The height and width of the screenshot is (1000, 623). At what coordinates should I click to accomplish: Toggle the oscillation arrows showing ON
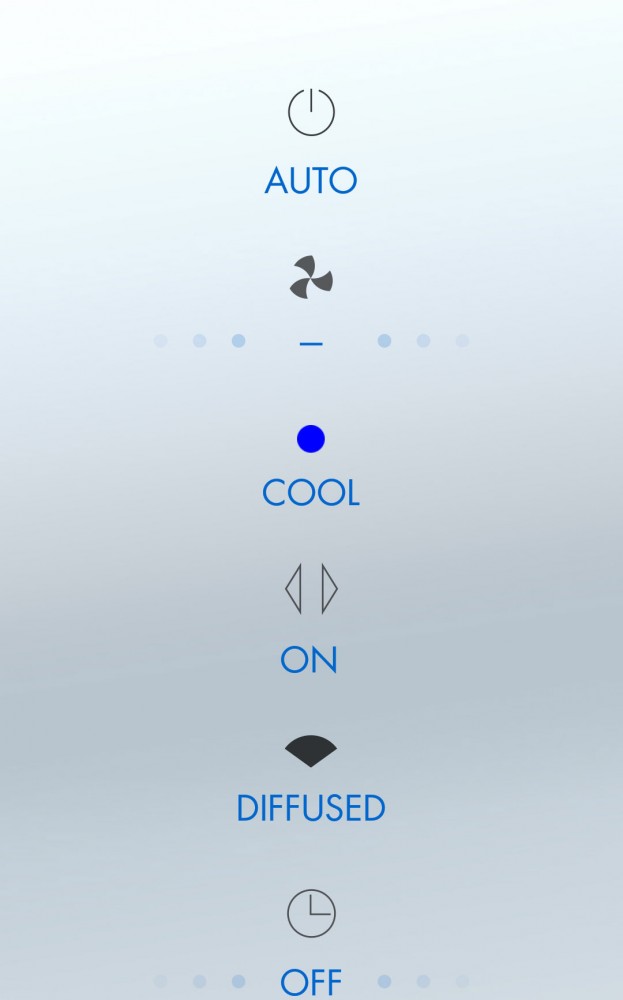(x=311, y=589)
